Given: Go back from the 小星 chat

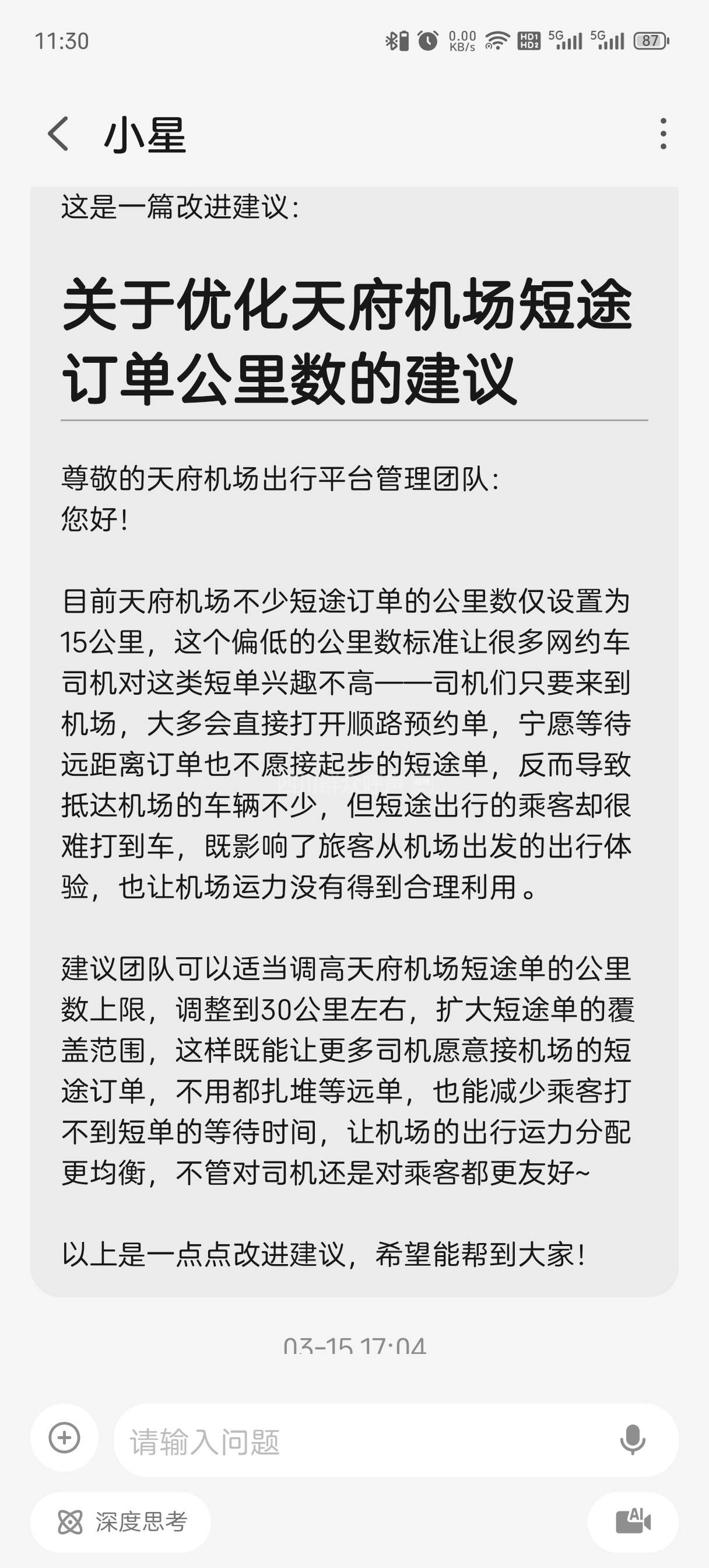Looking at the screenshot, I should pos(58,134).
